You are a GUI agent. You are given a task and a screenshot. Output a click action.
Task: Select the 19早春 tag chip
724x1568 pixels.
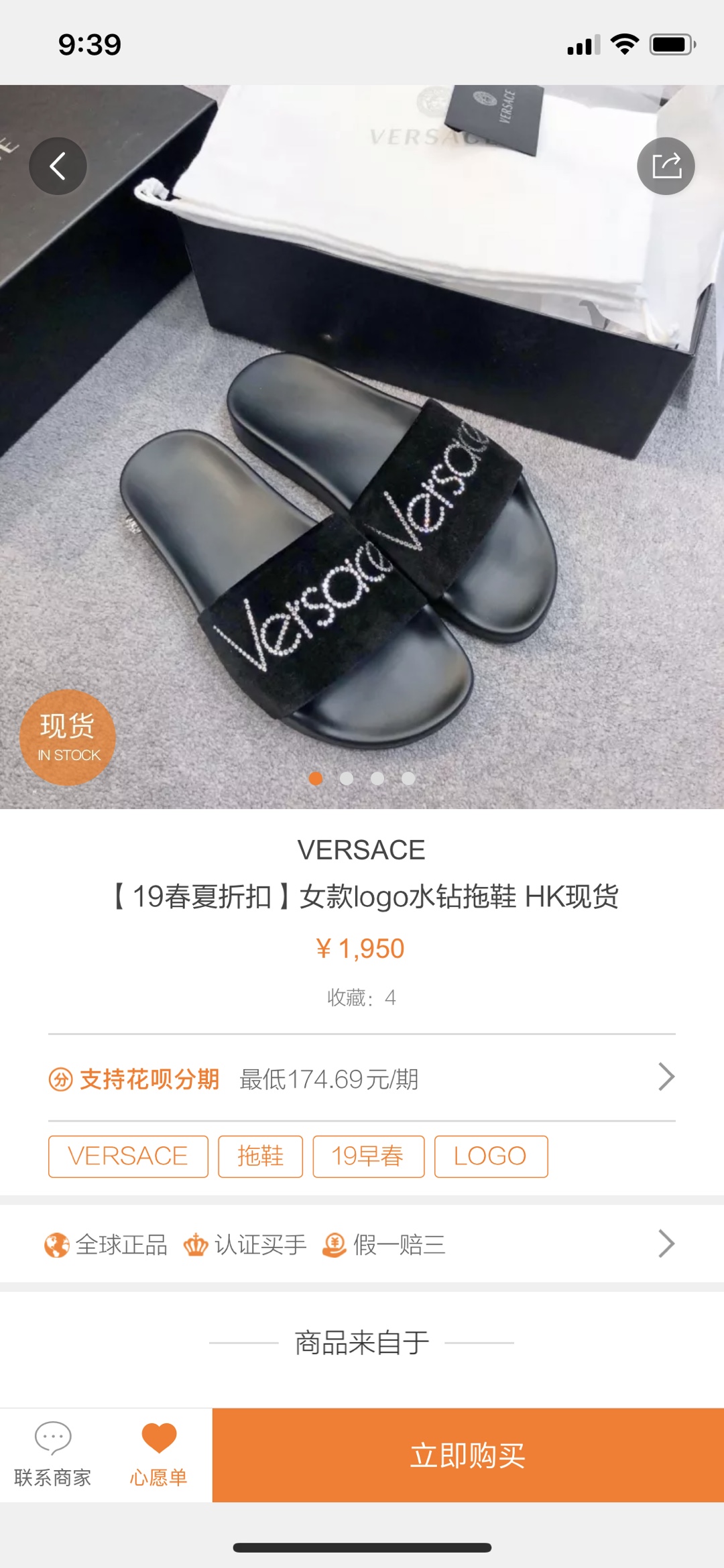pos(368,1156)
